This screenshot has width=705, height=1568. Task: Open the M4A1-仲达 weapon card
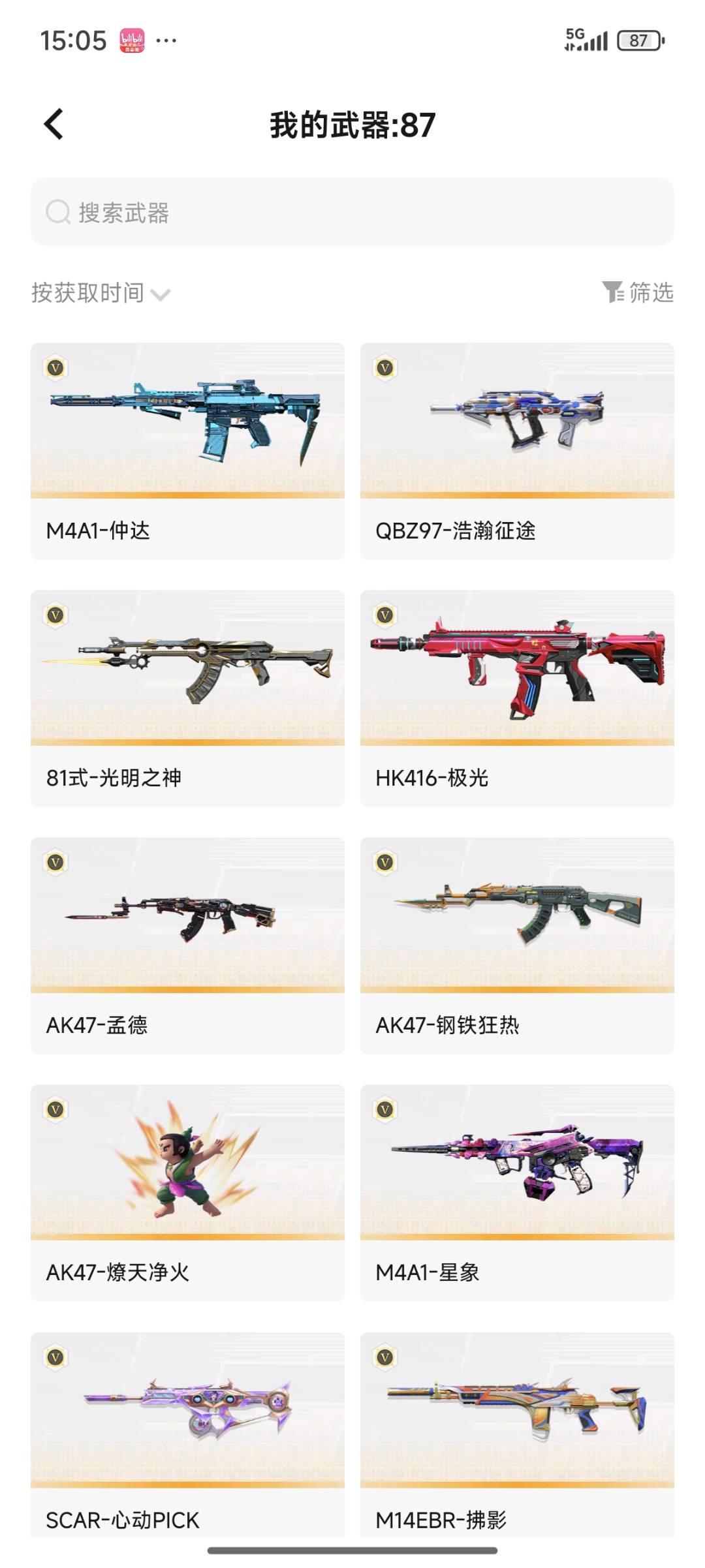click(187, 450)
